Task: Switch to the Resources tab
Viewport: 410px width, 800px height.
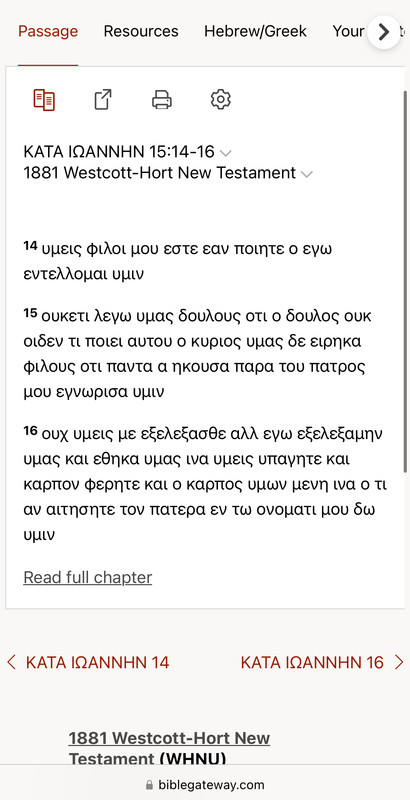Action: [x=141, y=32]
